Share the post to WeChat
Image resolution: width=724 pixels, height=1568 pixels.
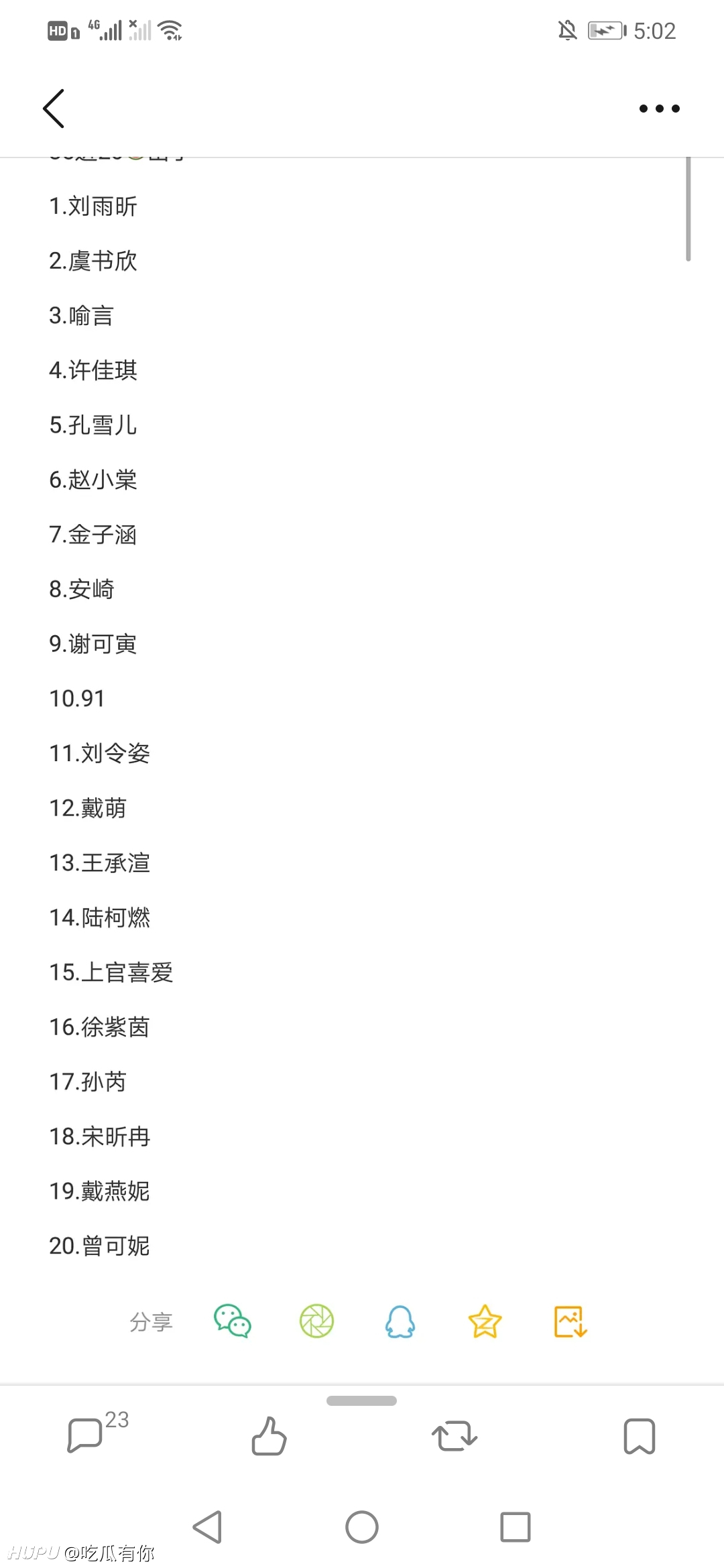pyautogui.click(x=232, y=1321)
